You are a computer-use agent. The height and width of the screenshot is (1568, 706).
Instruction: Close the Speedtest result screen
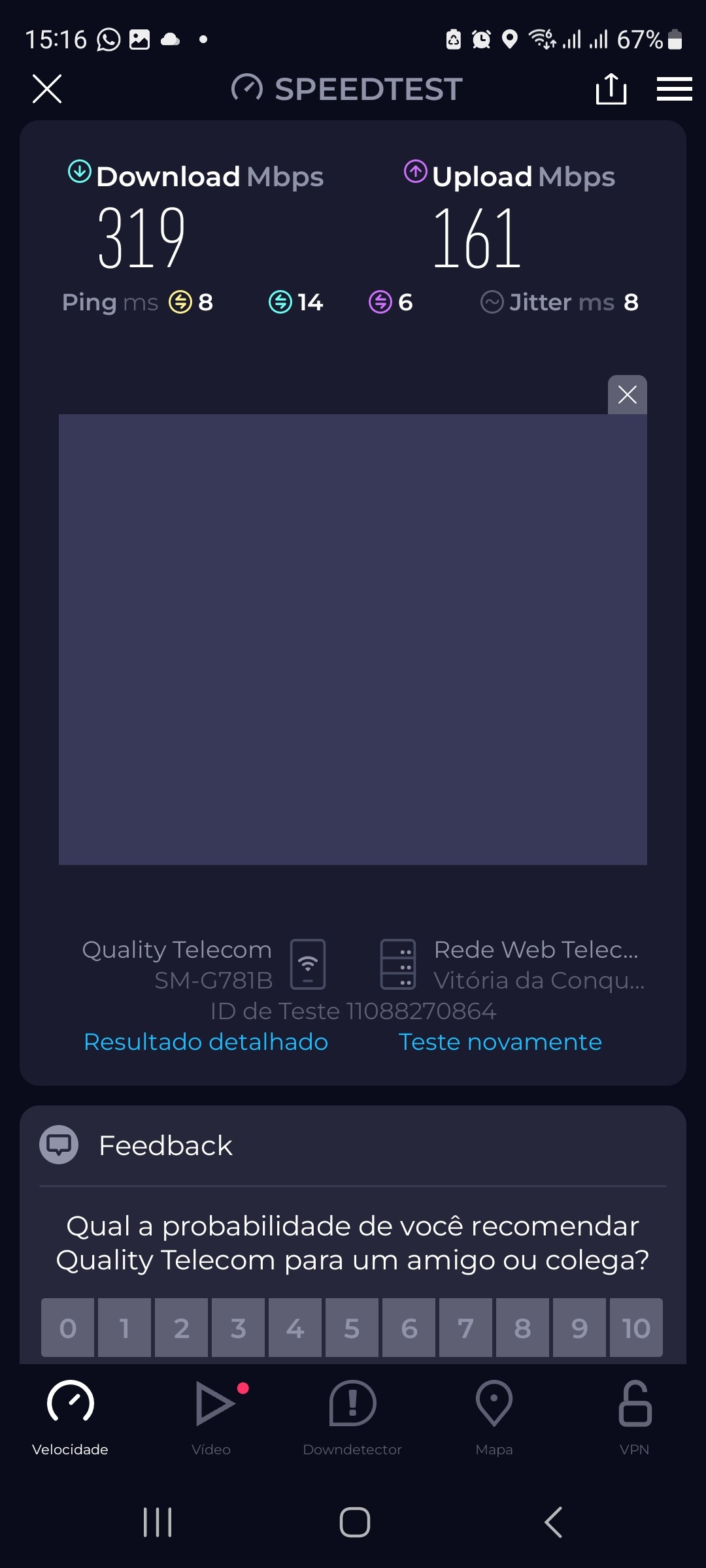(47, 89)
